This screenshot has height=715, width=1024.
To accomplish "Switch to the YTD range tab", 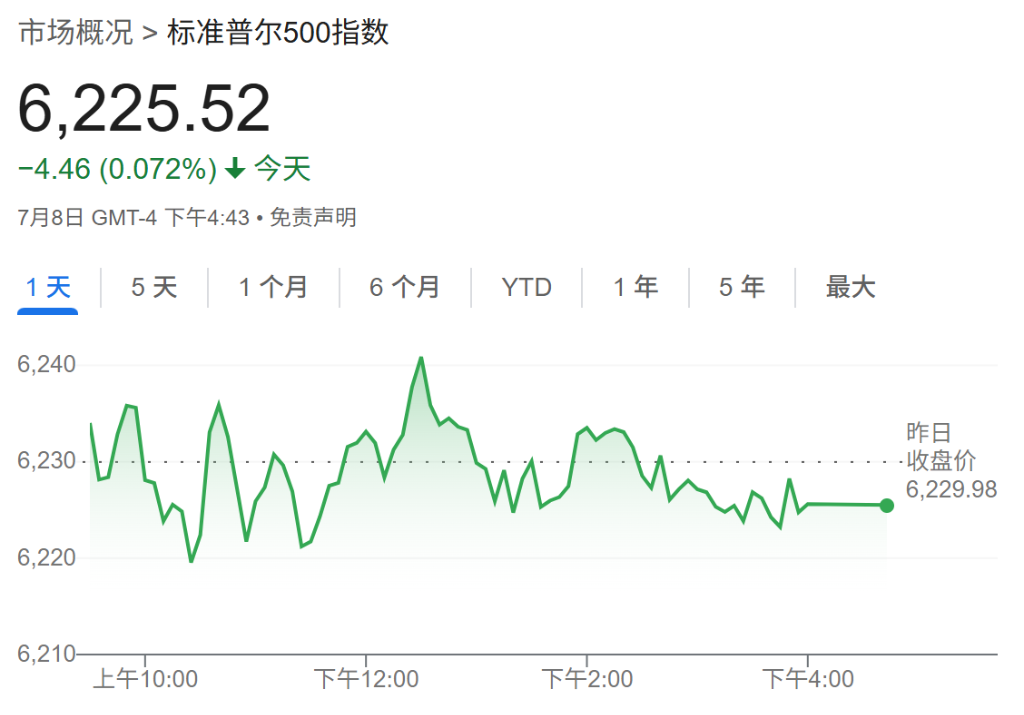I will pos(527,288).
